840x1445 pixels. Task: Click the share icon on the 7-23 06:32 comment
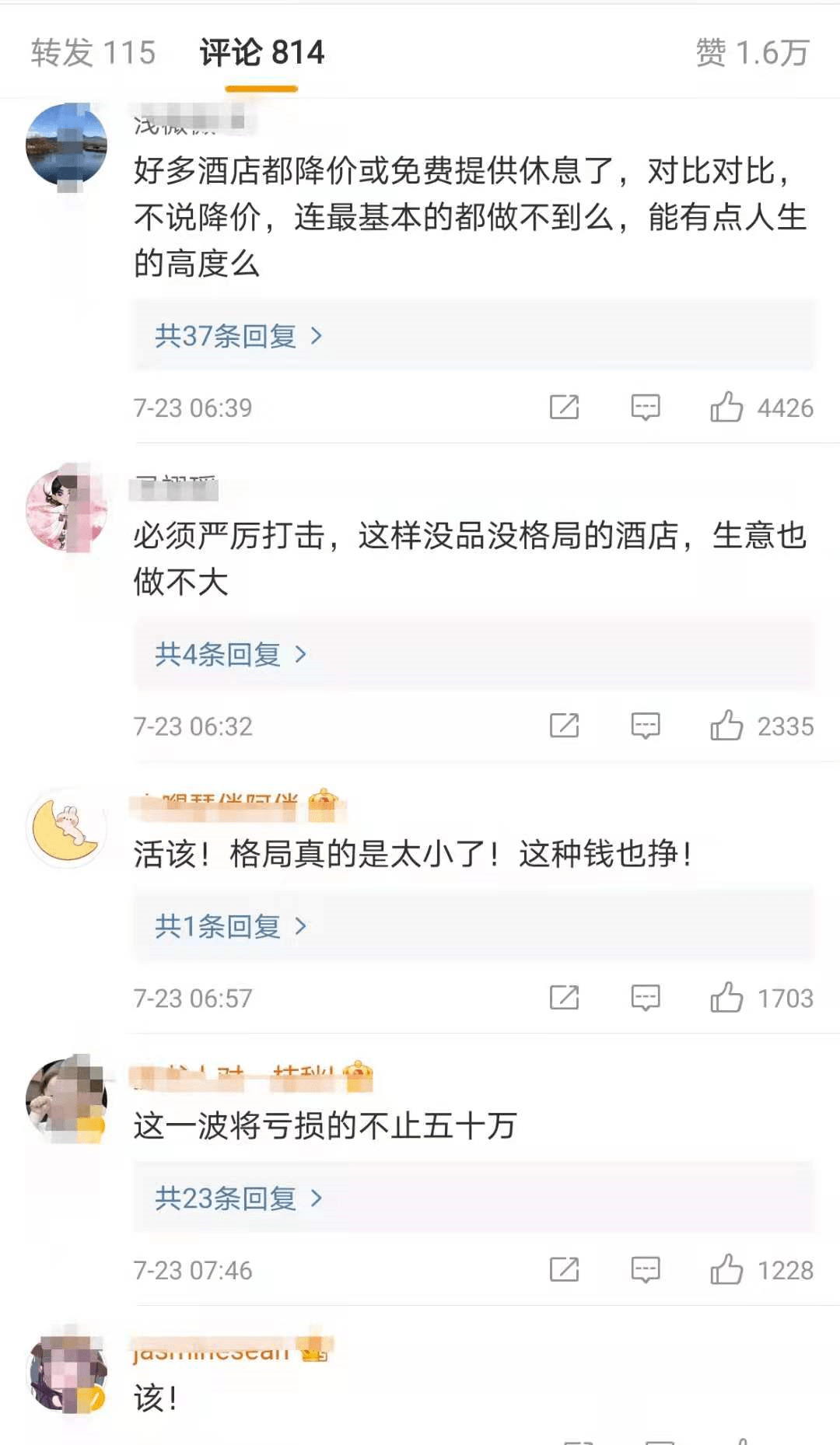click(566, 726)
